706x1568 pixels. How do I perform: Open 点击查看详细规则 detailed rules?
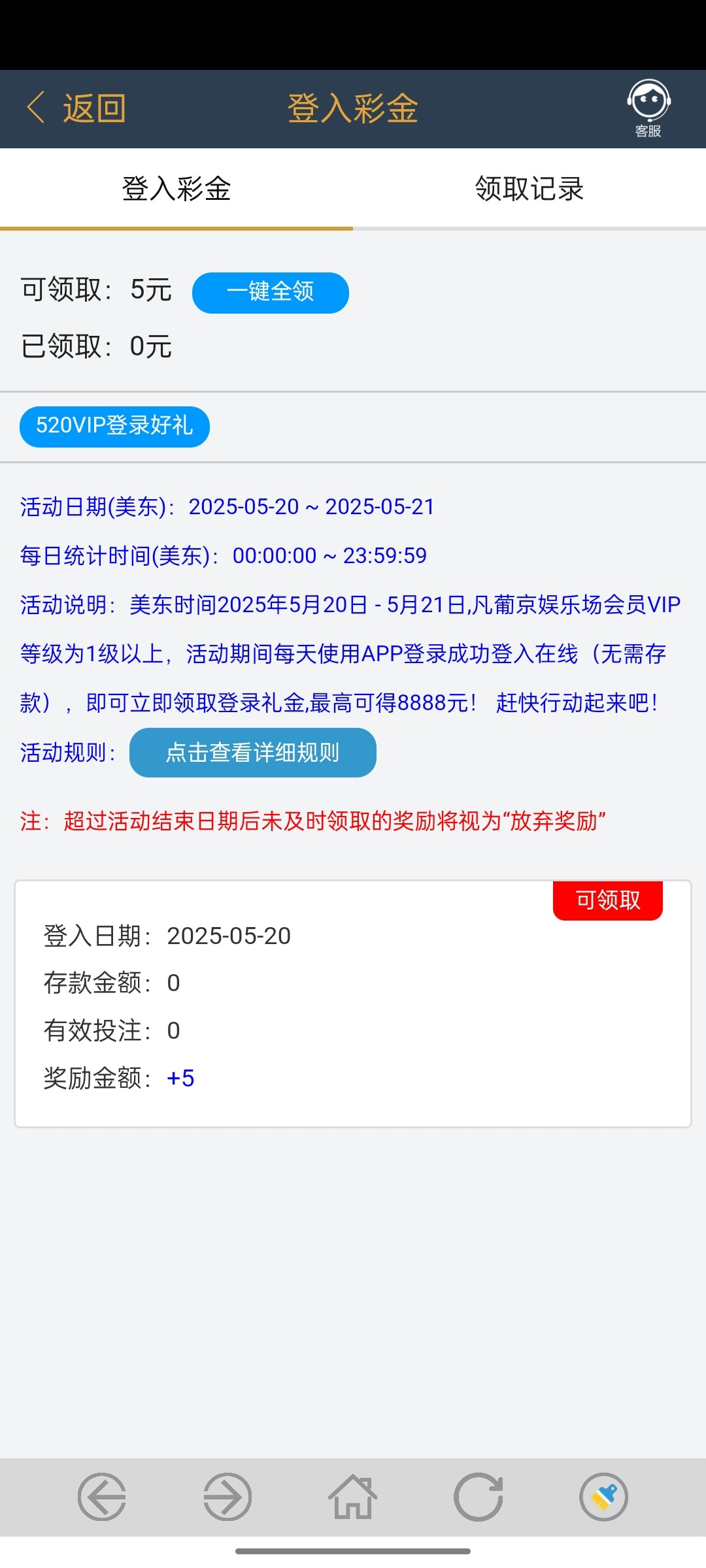[x=253, y=753]
